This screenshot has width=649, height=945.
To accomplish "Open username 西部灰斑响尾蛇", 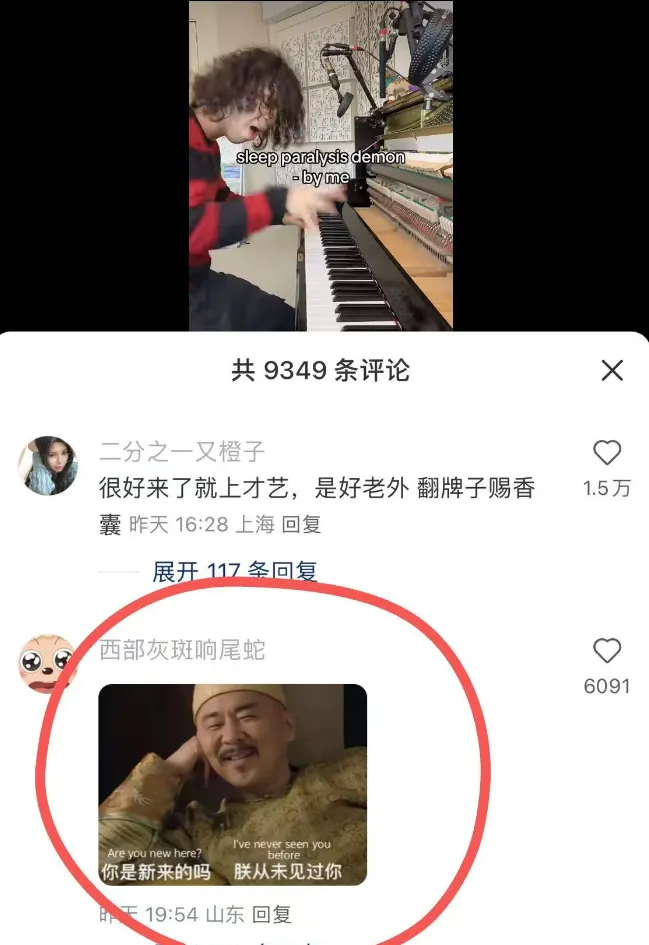I will (182, 650).
